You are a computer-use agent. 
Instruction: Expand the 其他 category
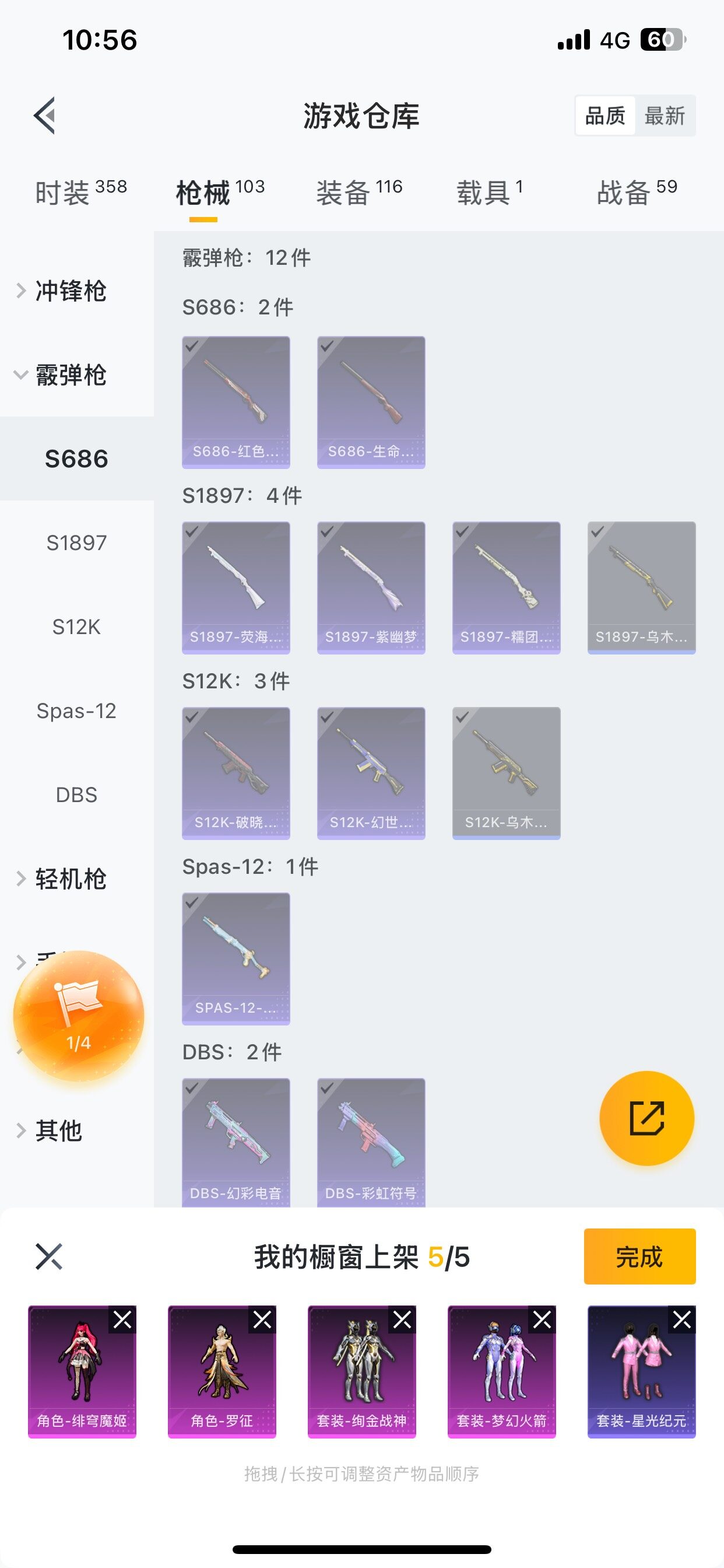pos(58,1130)
